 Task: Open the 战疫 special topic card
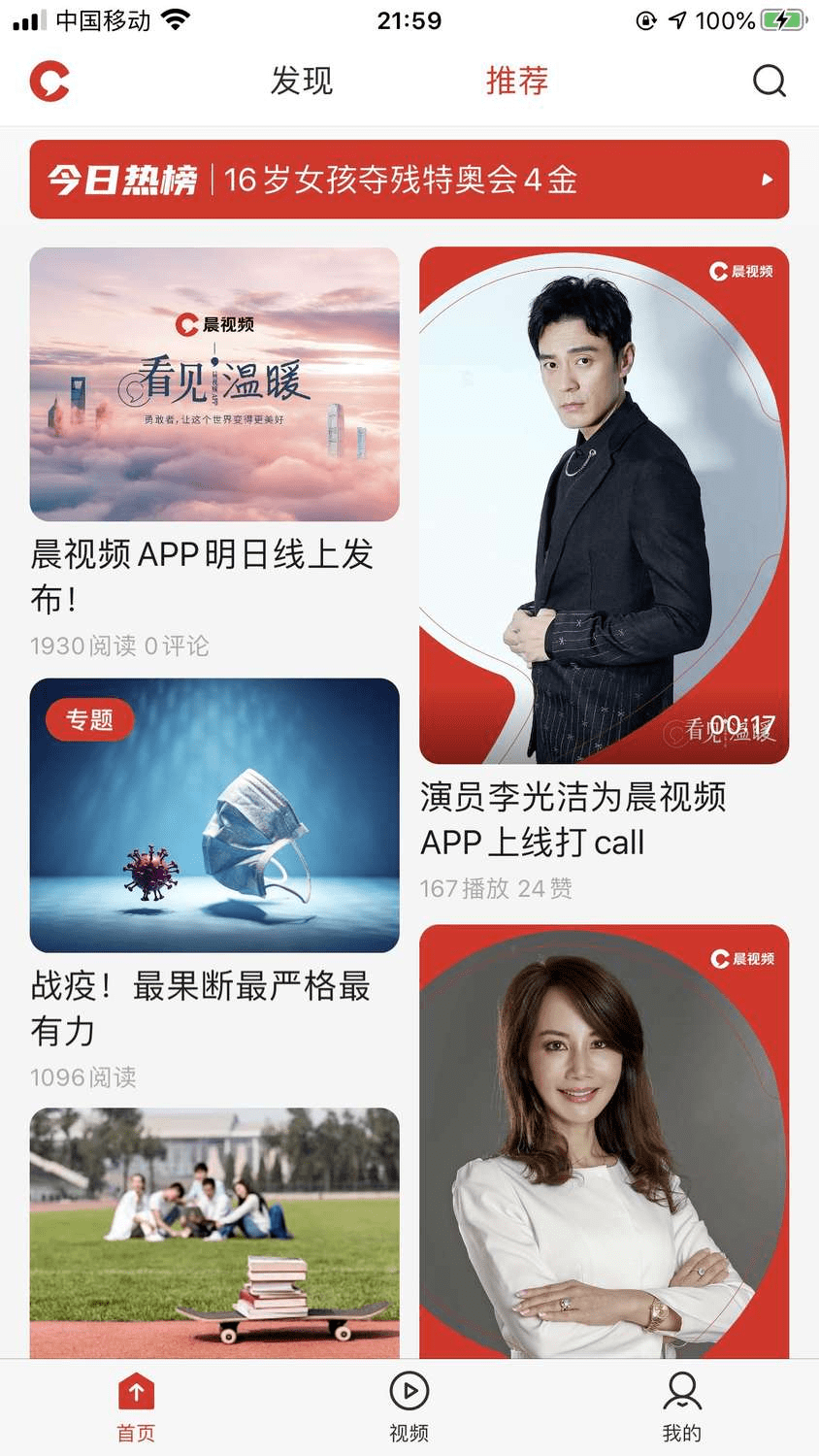[x=214, y=815]
